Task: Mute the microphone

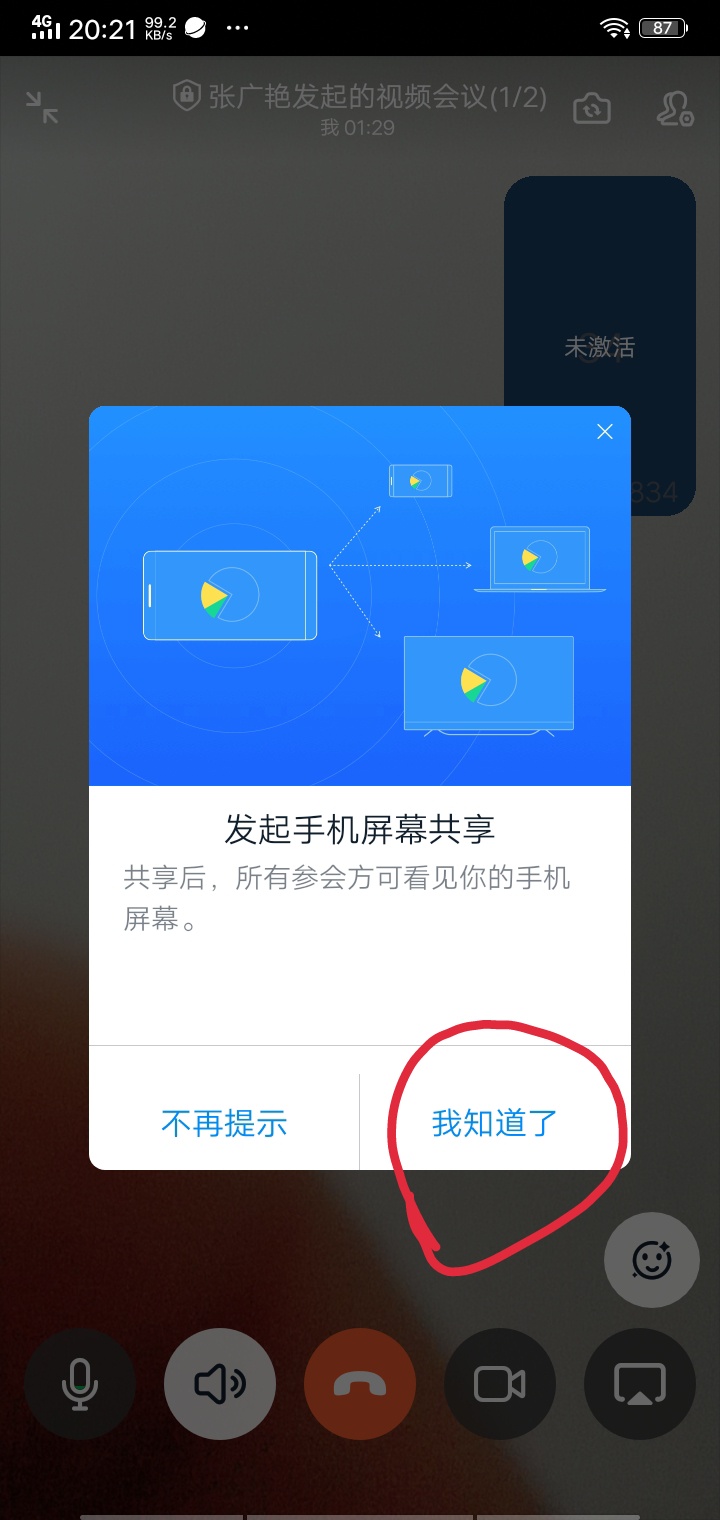Action: click(x=80, y=1384)
